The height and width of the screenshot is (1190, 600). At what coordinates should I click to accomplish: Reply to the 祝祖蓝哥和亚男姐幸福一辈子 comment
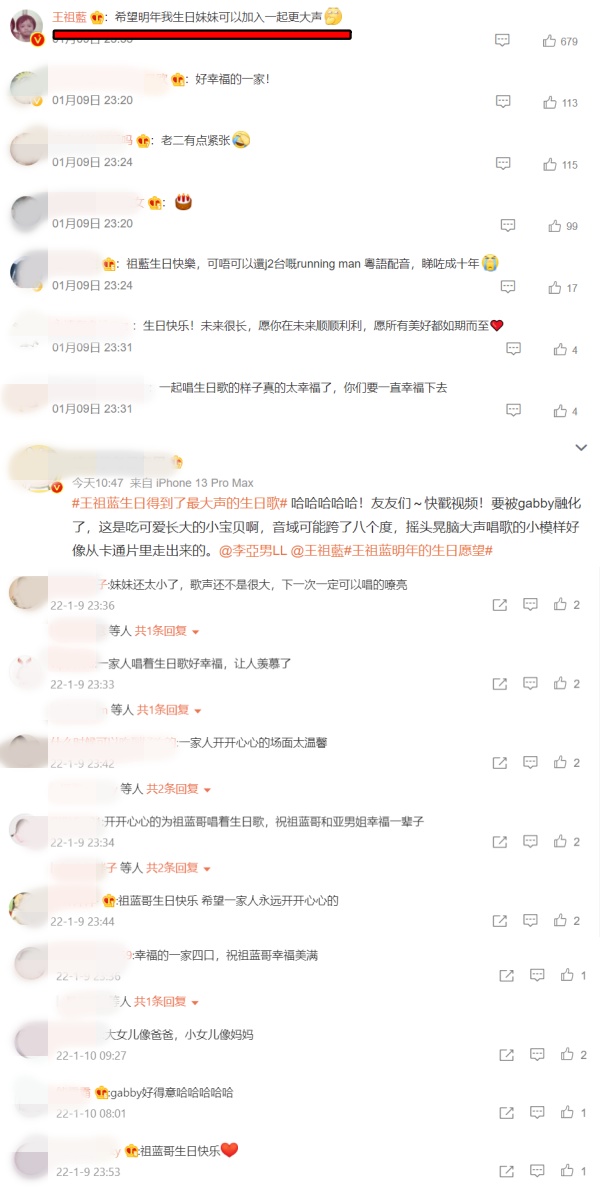tap(531, 842)
